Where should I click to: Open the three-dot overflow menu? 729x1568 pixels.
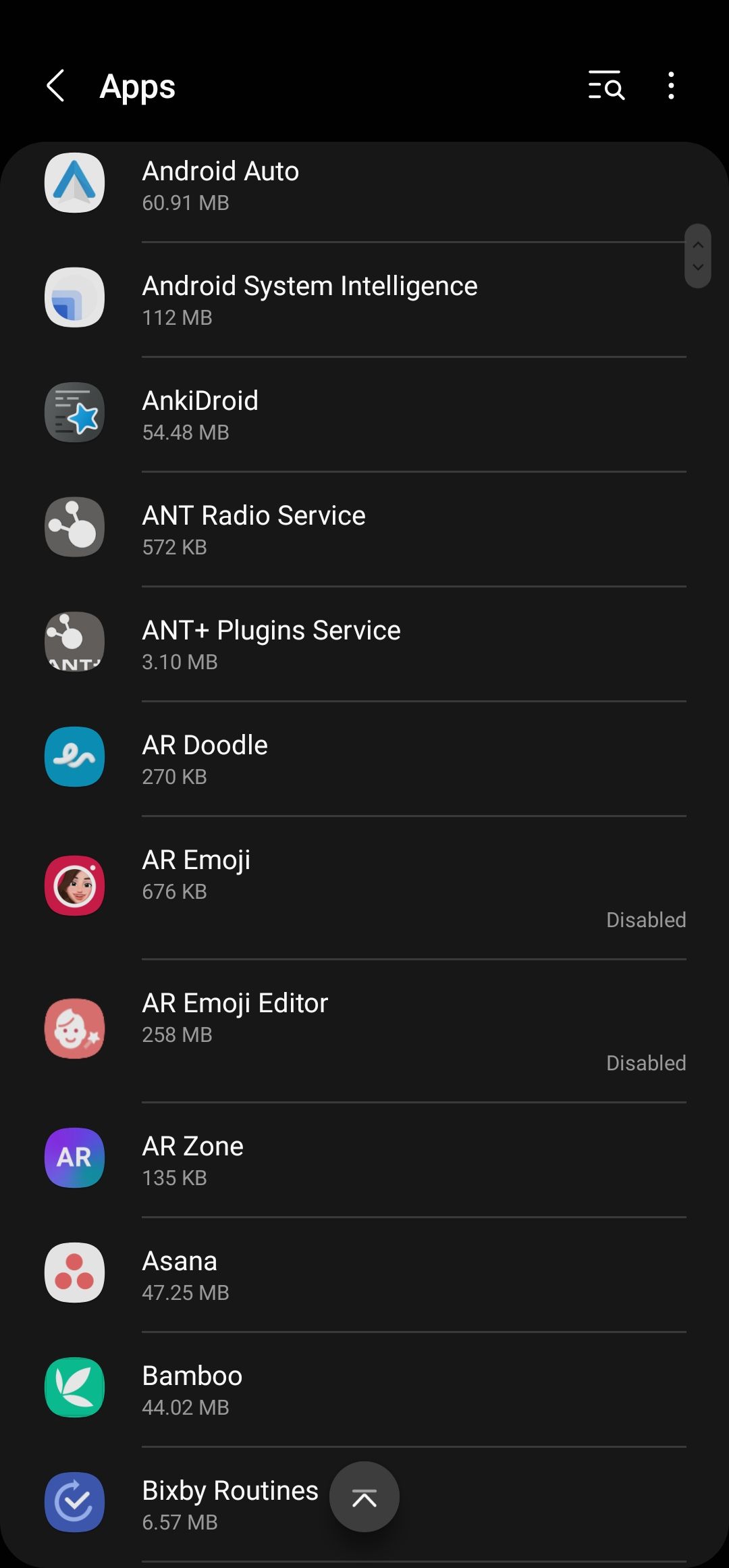670,86
